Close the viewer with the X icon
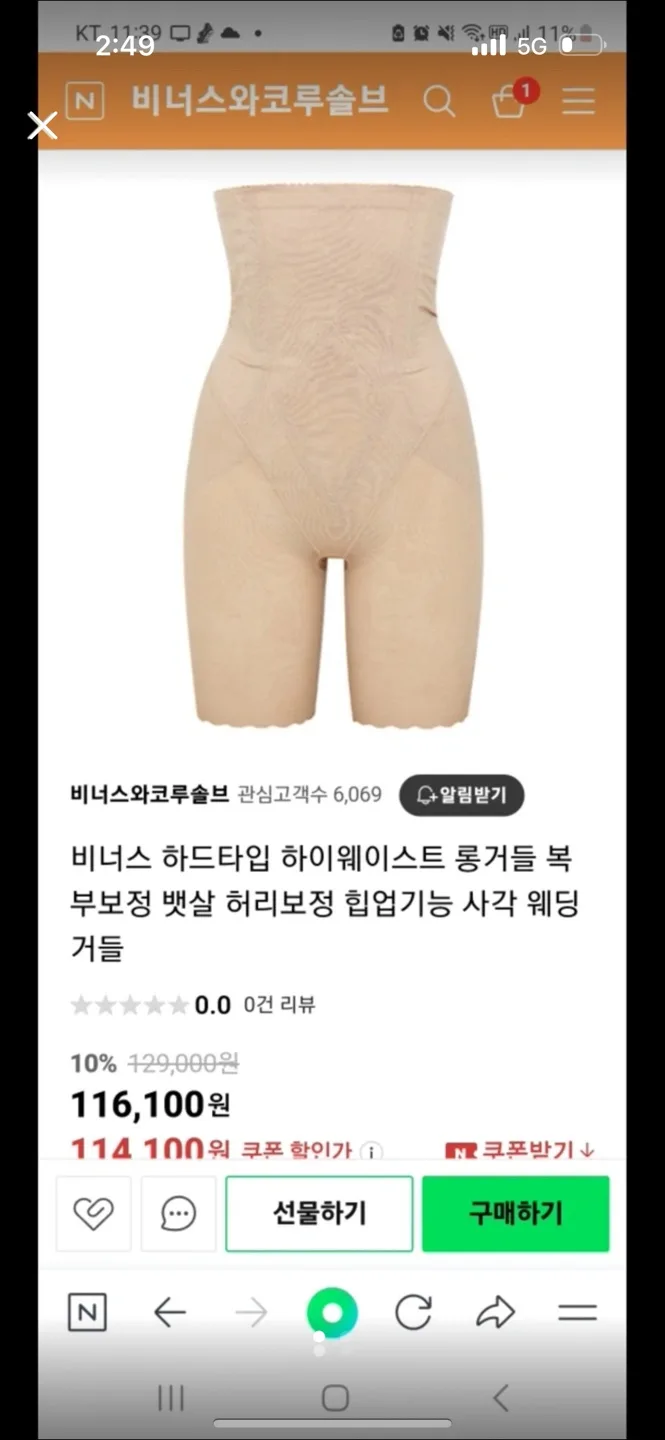This screenshot has height=1440, width=665. coord(42,126)
